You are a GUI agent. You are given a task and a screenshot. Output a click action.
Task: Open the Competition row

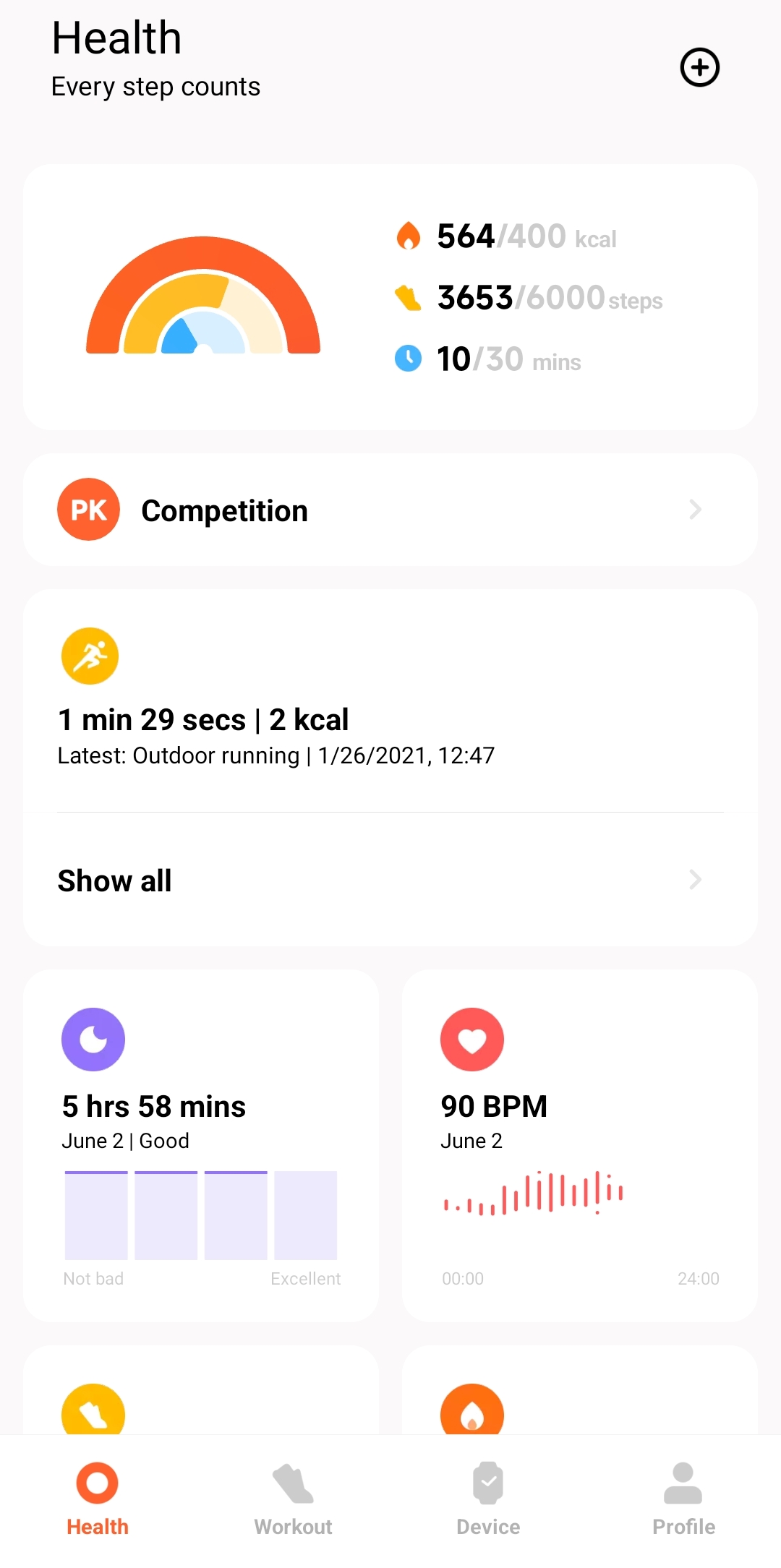pyautogui.click(x=390, y=510)
